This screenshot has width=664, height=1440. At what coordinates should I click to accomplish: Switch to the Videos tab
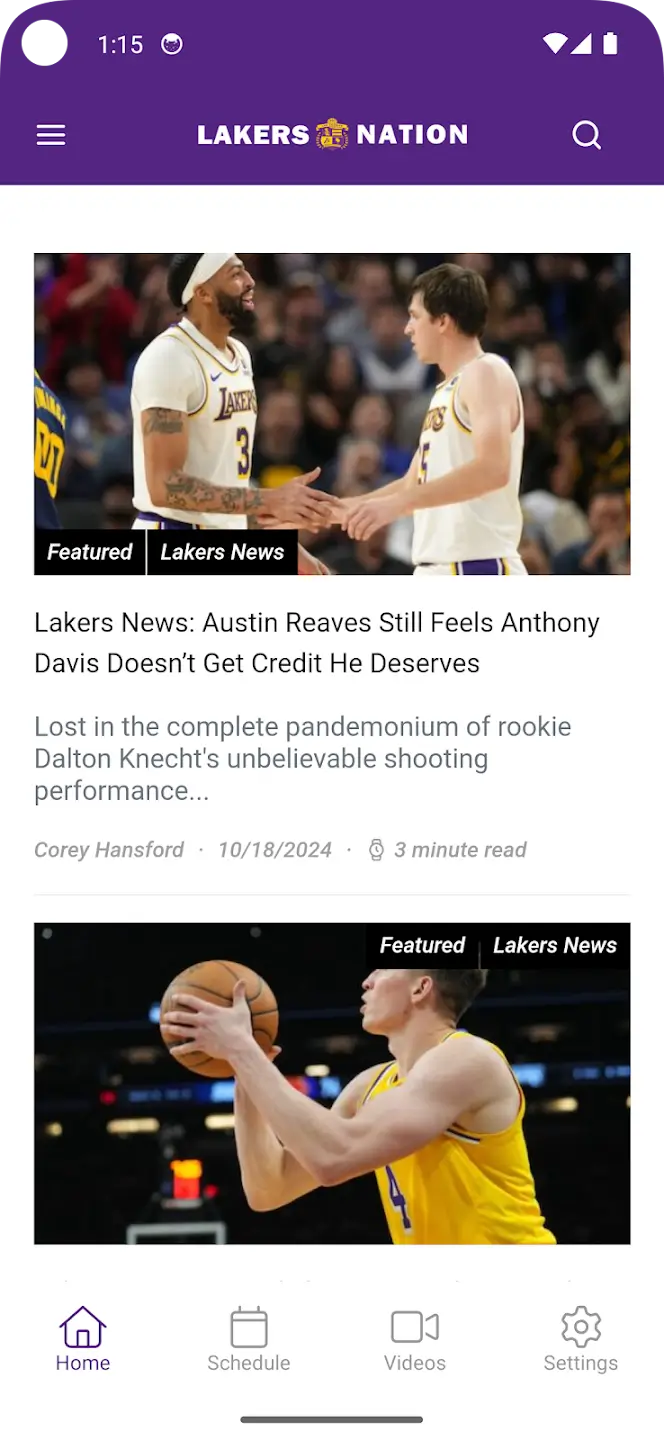[x=415, y=1339]
